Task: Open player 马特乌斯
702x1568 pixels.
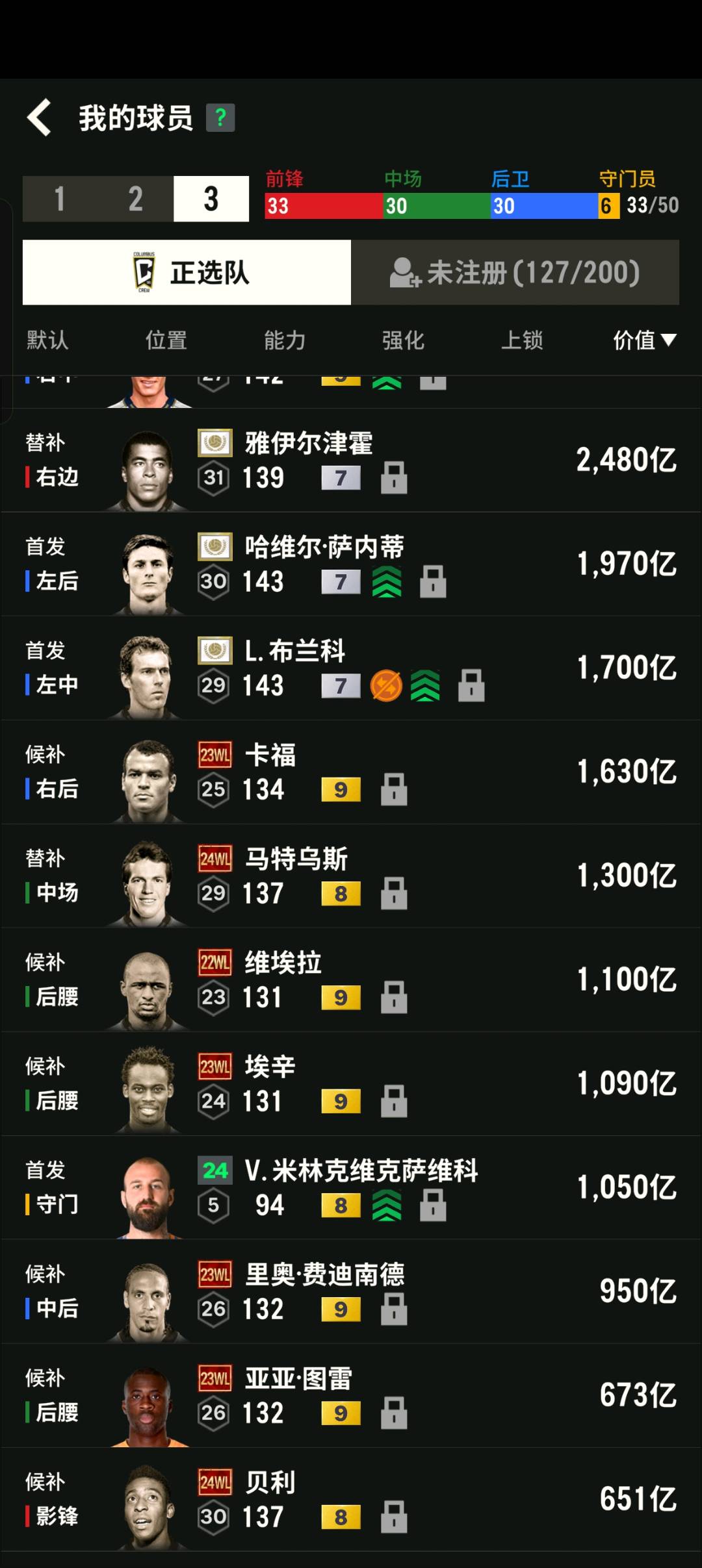Action: coord(351,876)
